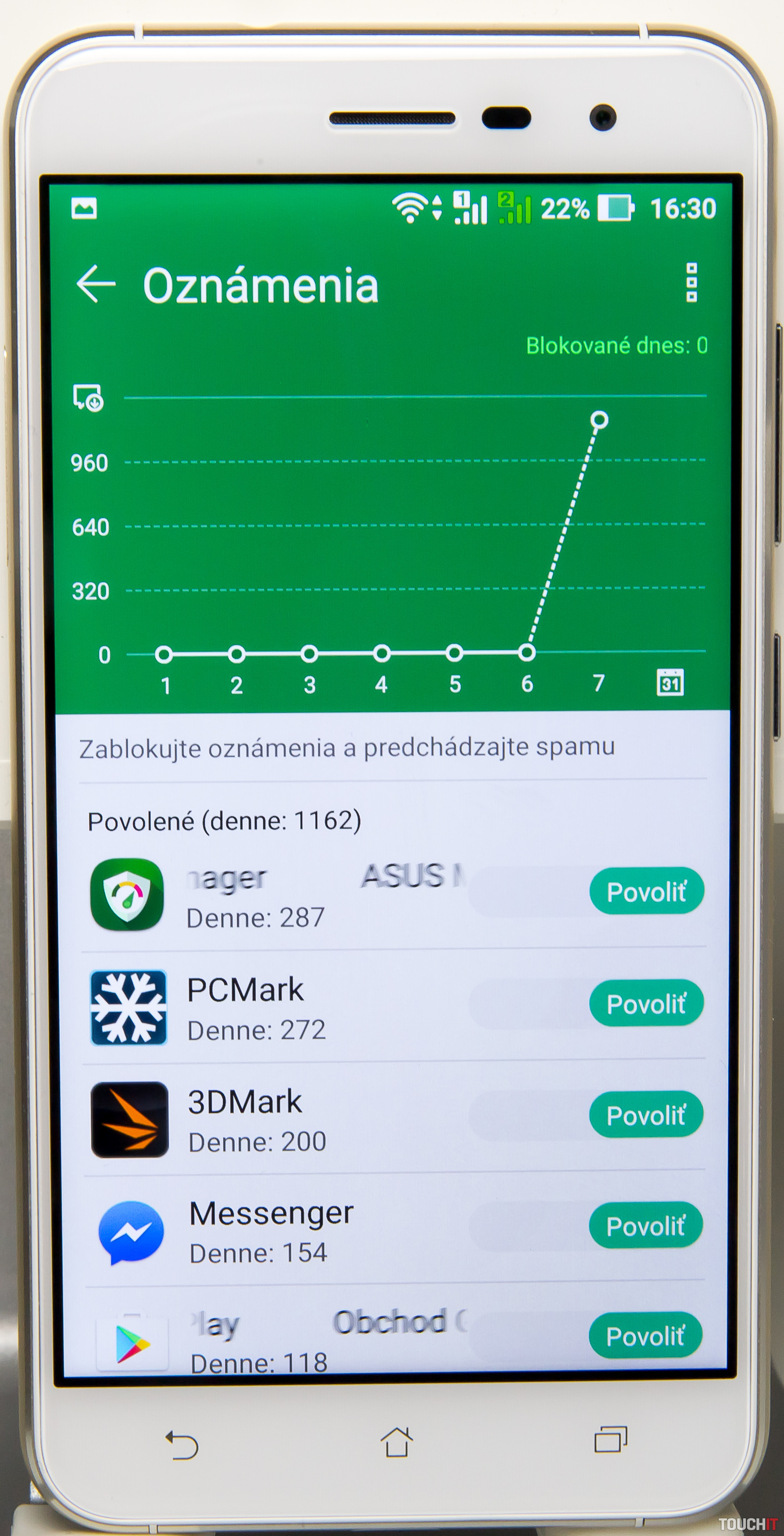
Task: Tap Povoliť for Messenger
Action: [x=646, y=1226]
